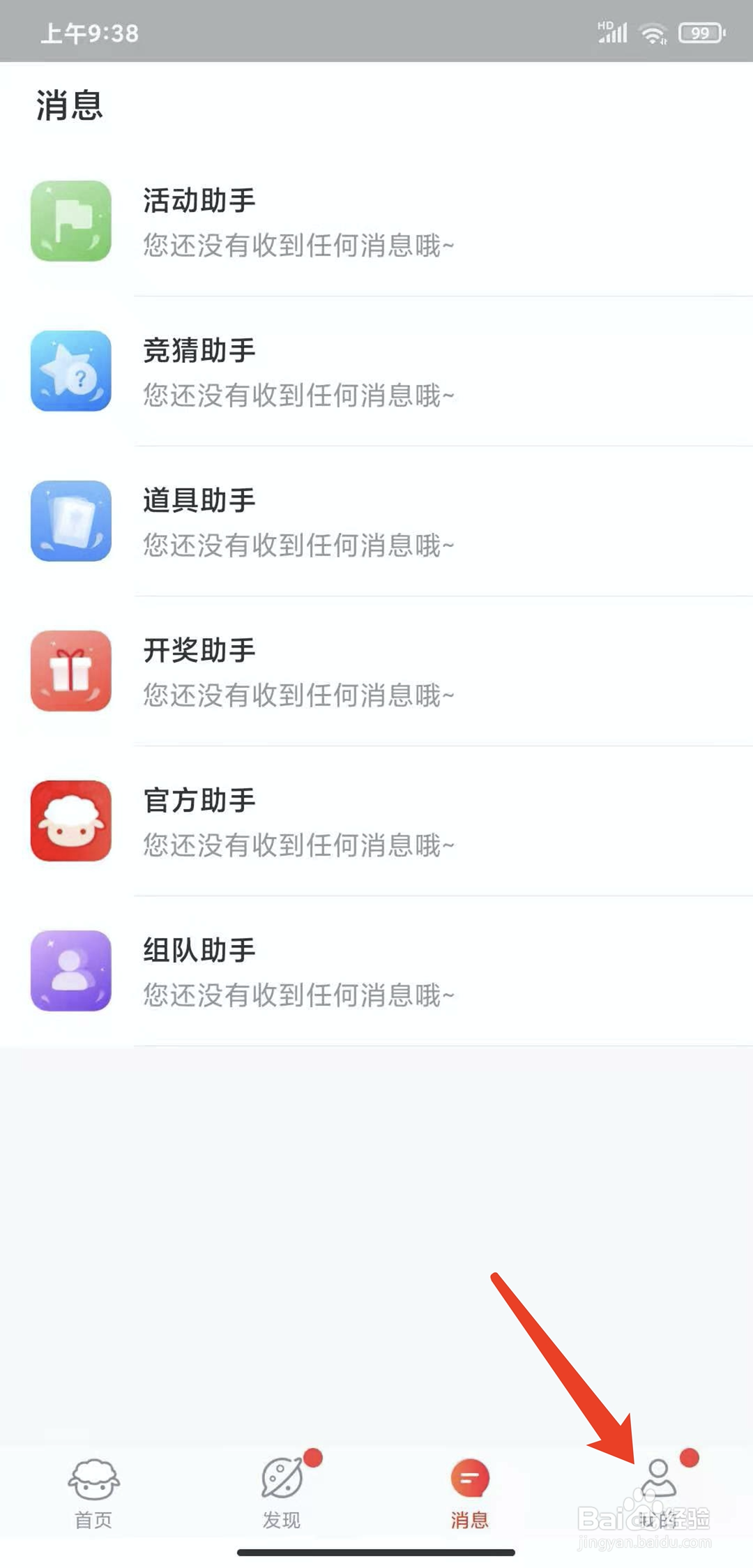Select the 活动助手 green flag icon

pos(73,220)
